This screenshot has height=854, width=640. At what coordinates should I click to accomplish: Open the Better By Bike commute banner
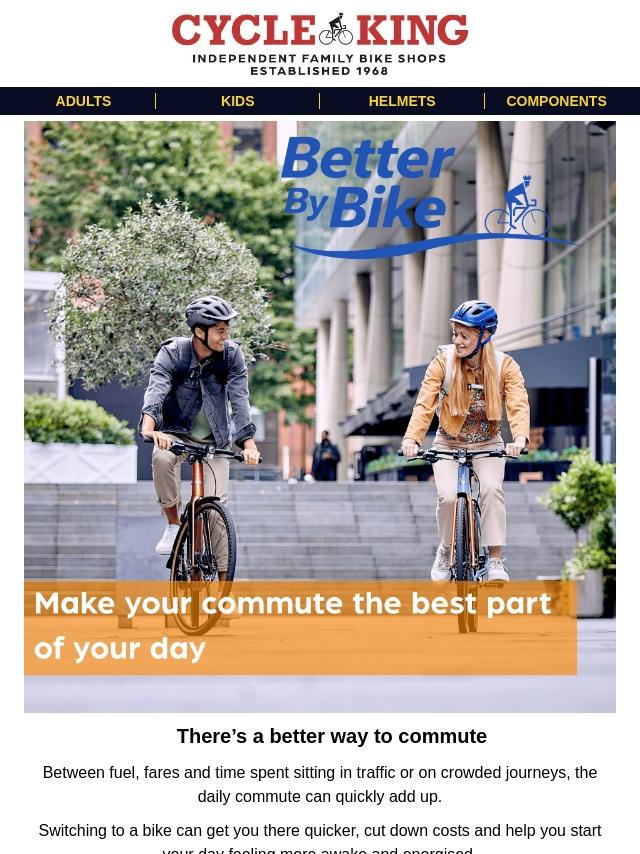point(320,416)
